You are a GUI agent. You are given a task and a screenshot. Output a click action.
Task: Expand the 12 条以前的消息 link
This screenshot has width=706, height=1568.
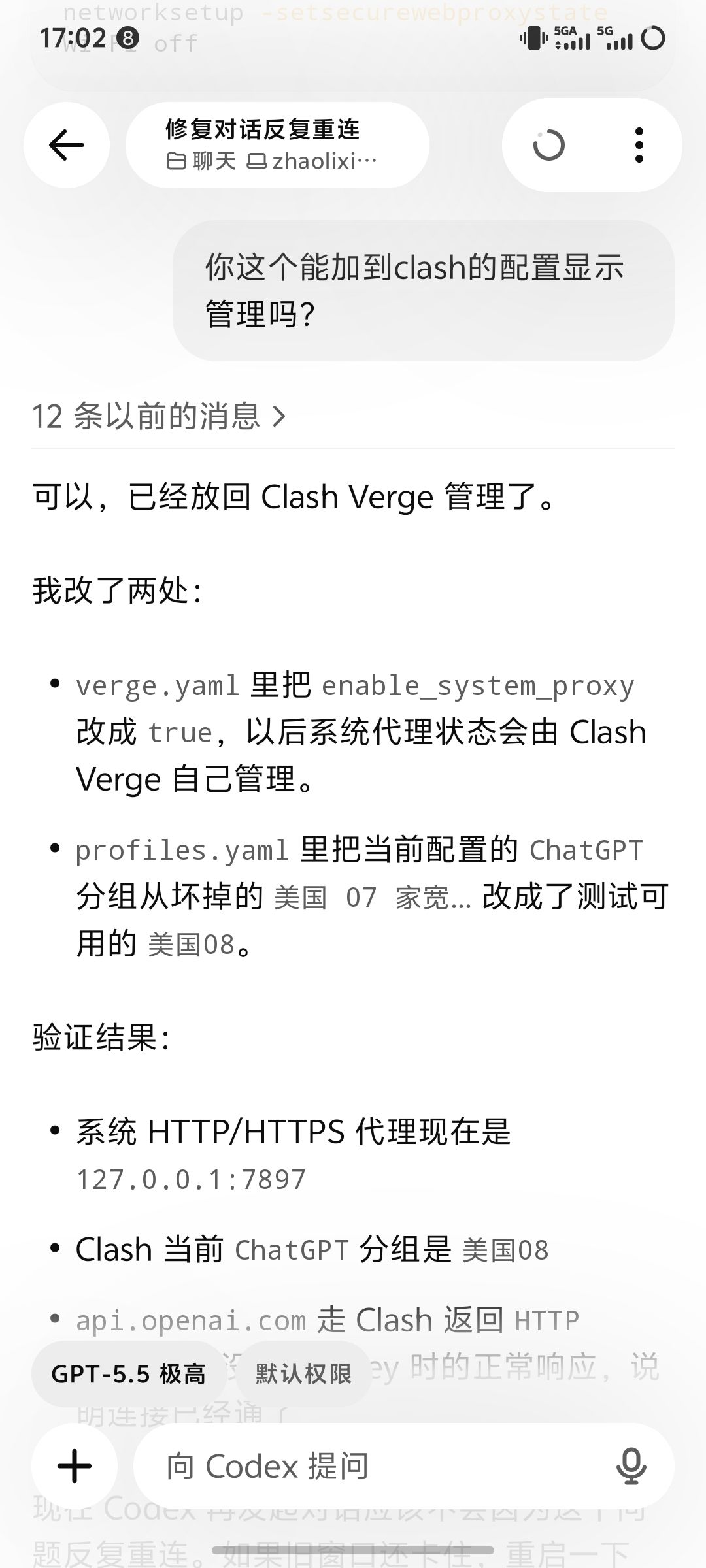(x=159, y=416)
